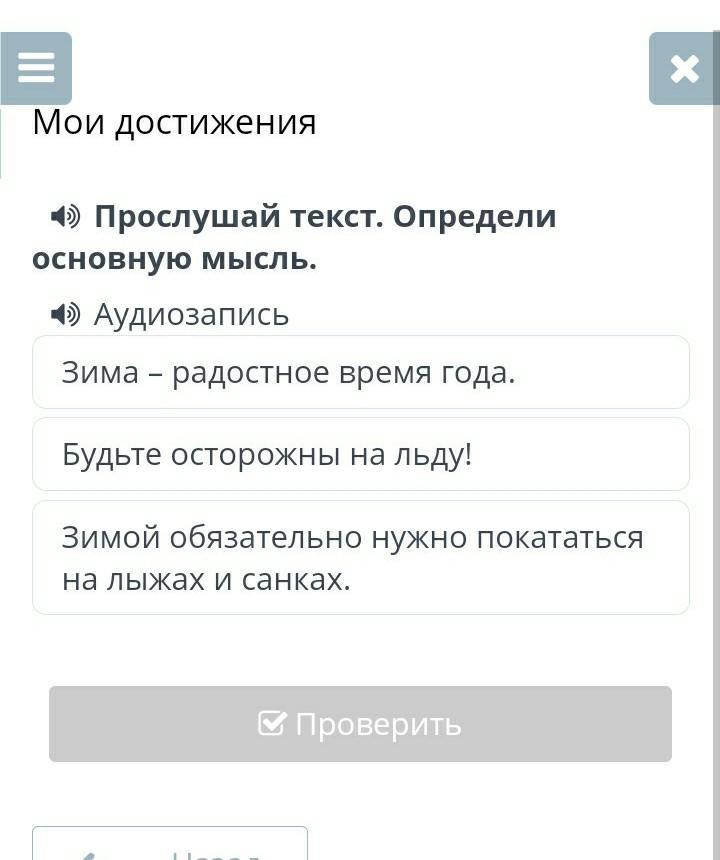The height and width of the screenshot is (860, 720).
Task: Close the quiz with the X button
Action: pos(684,68)
